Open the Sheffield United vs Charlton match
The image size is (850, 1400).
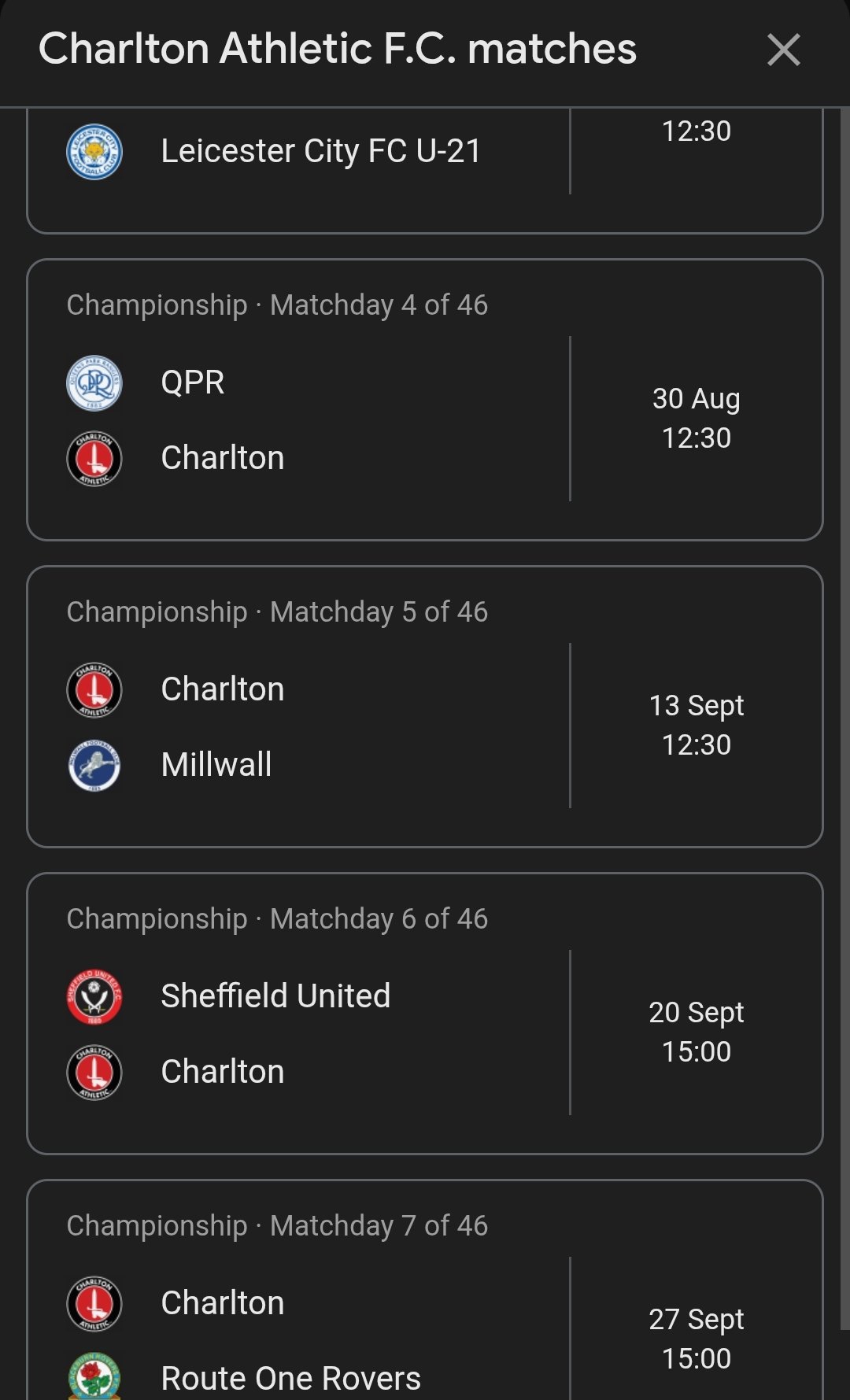tap(425, 1014)
